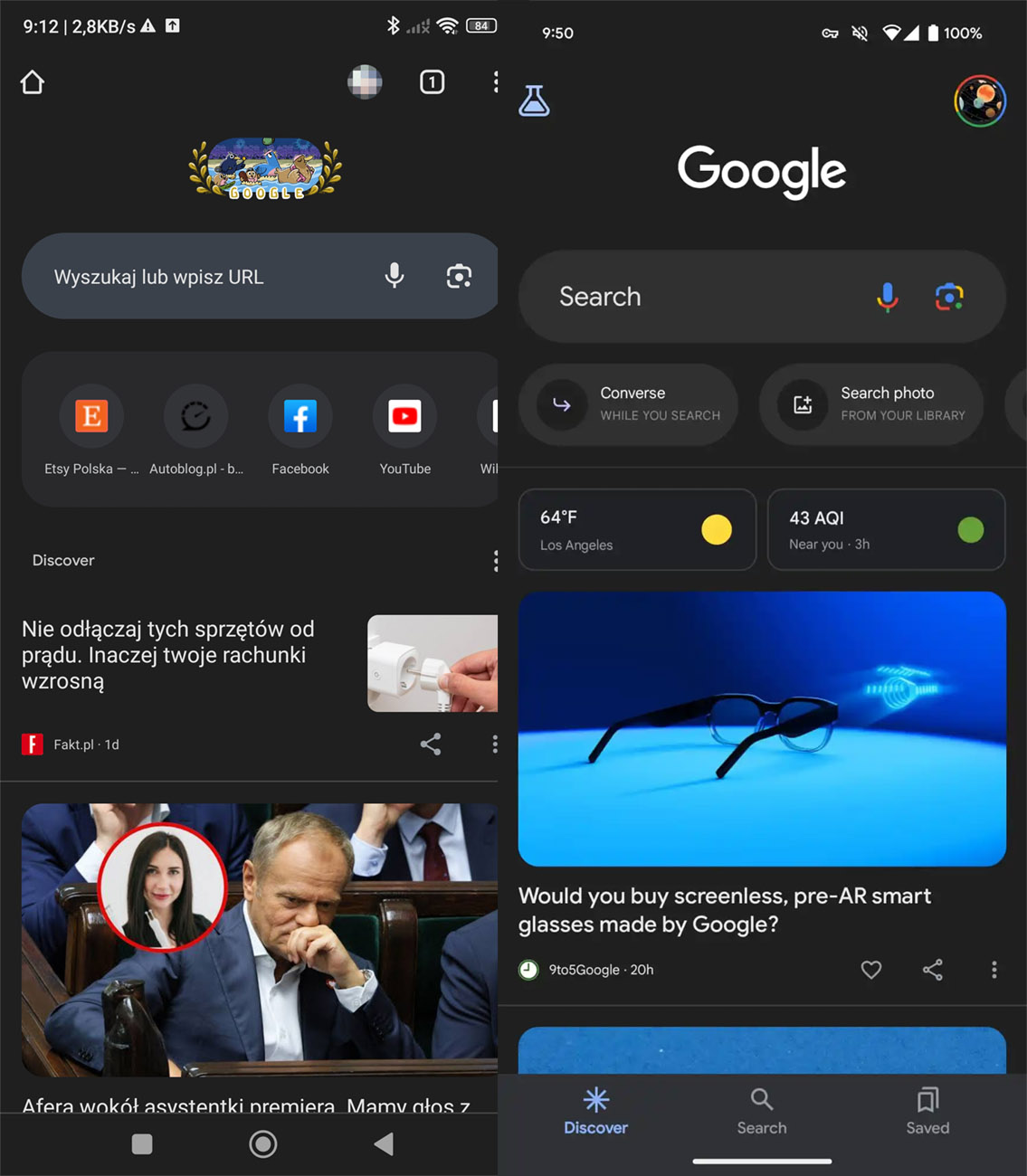Open the Facebook shortcut

pos(300,417)
